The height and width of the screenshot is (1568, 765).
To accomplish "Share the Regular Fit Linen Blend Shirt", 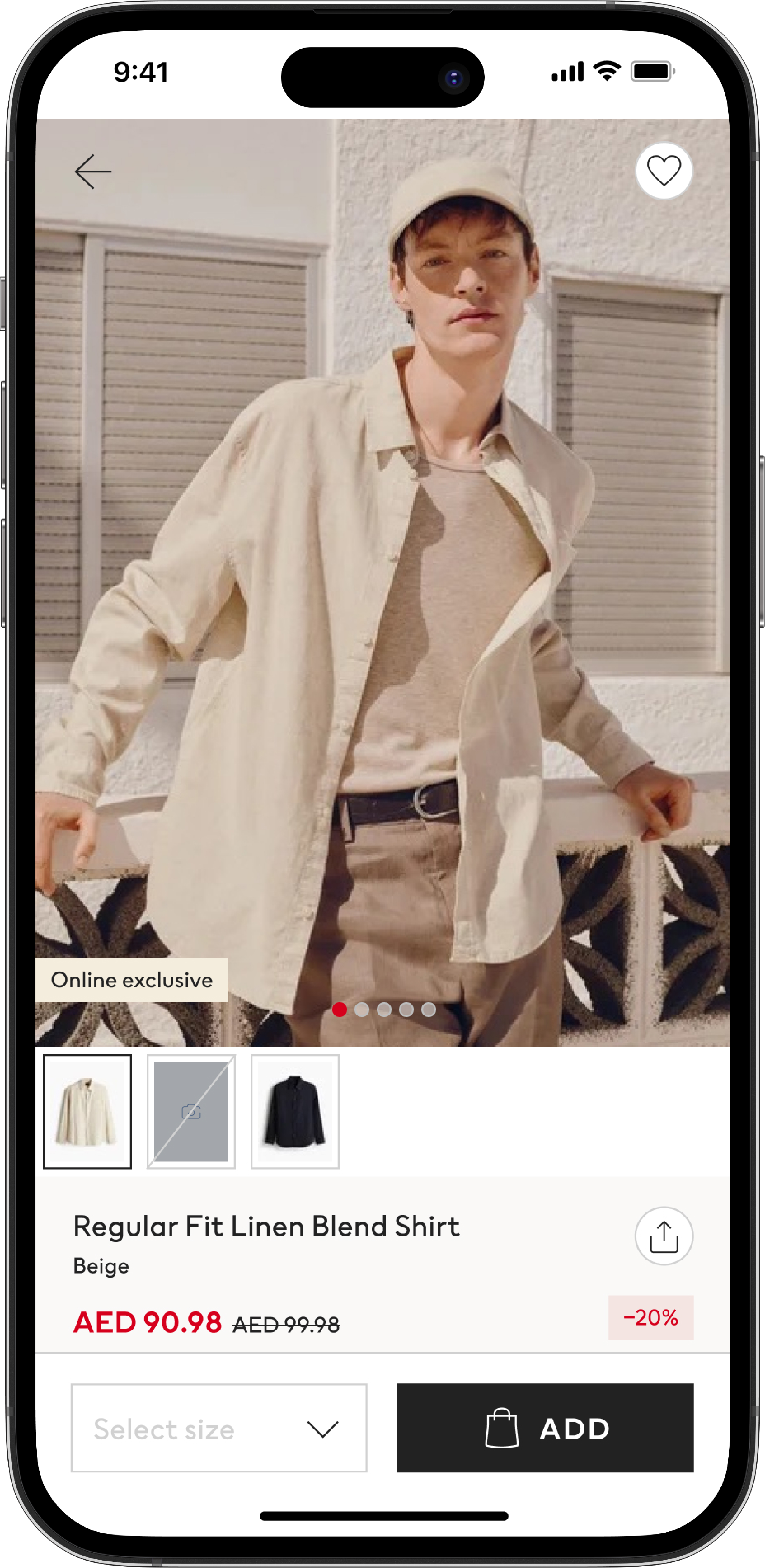I will tap(663, 1236).
